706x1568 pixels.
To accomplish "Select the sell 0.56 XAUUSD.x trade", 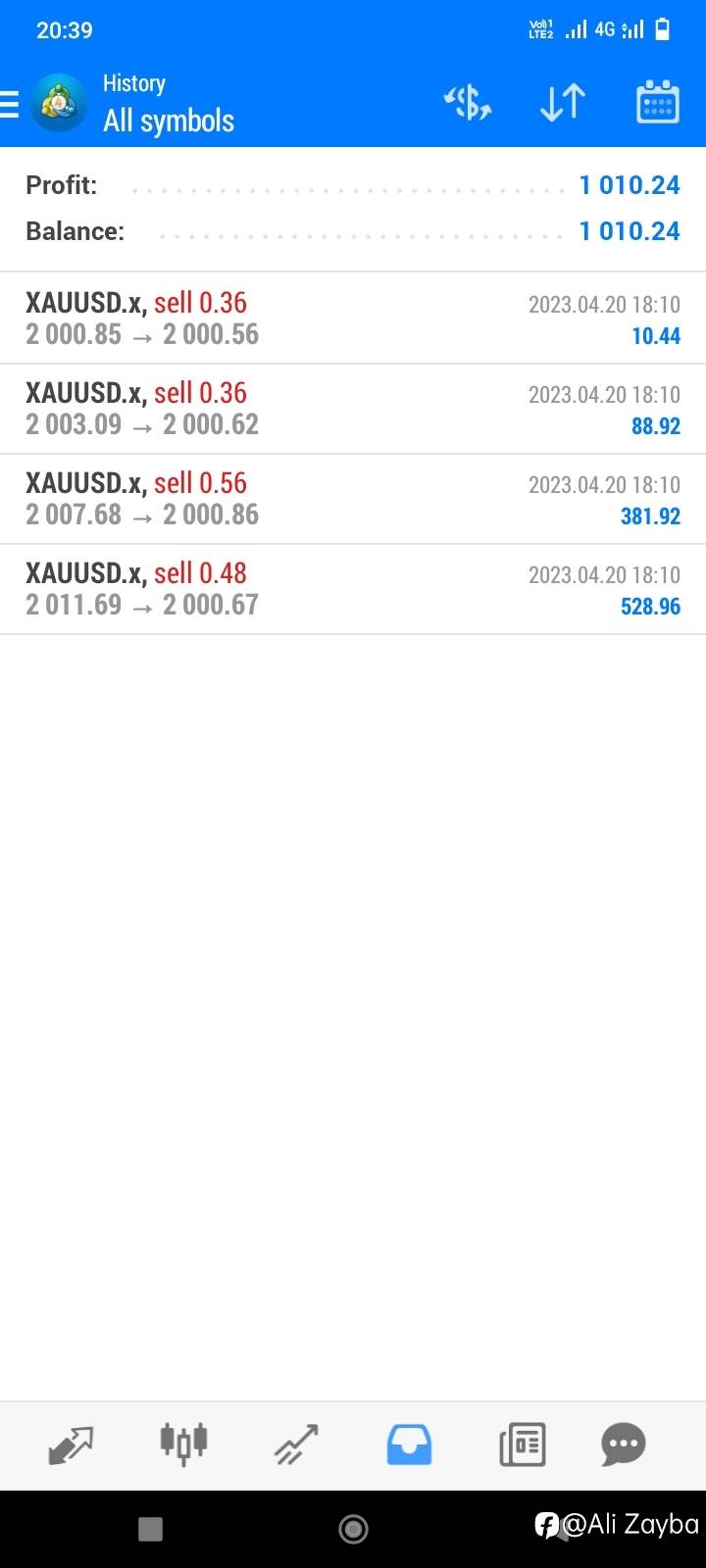I will [x=353, y=499].
